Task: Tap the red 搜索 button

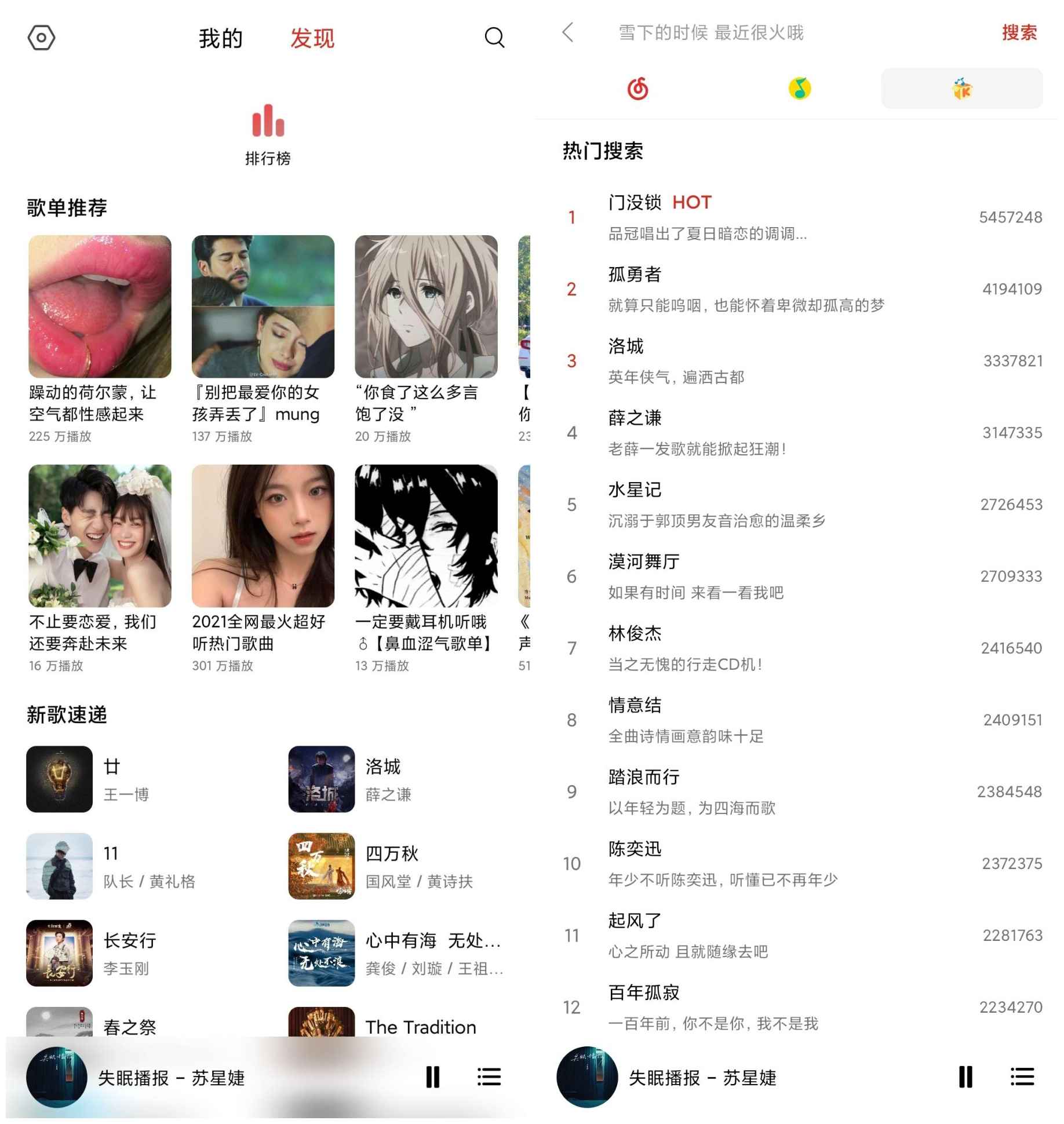Action: coord(1019,32)
